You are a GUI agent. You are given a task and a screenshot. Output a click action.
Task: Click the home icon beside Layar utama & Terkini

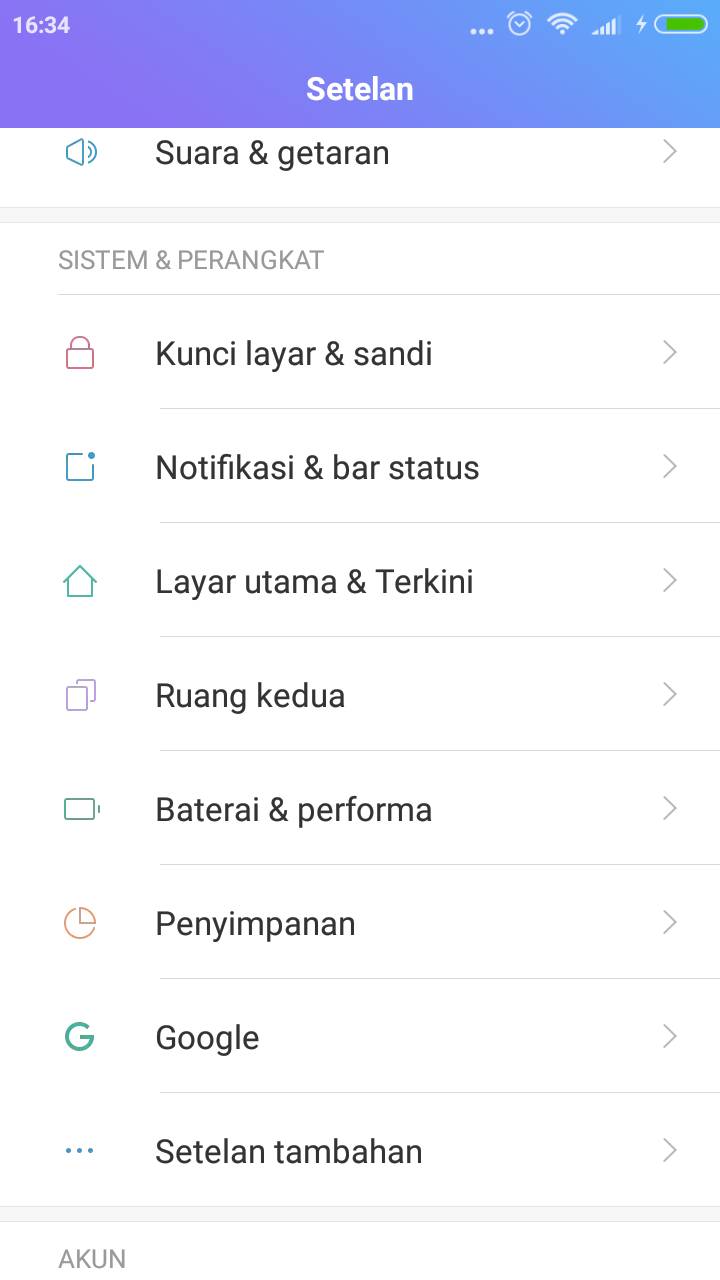(79, 581)
